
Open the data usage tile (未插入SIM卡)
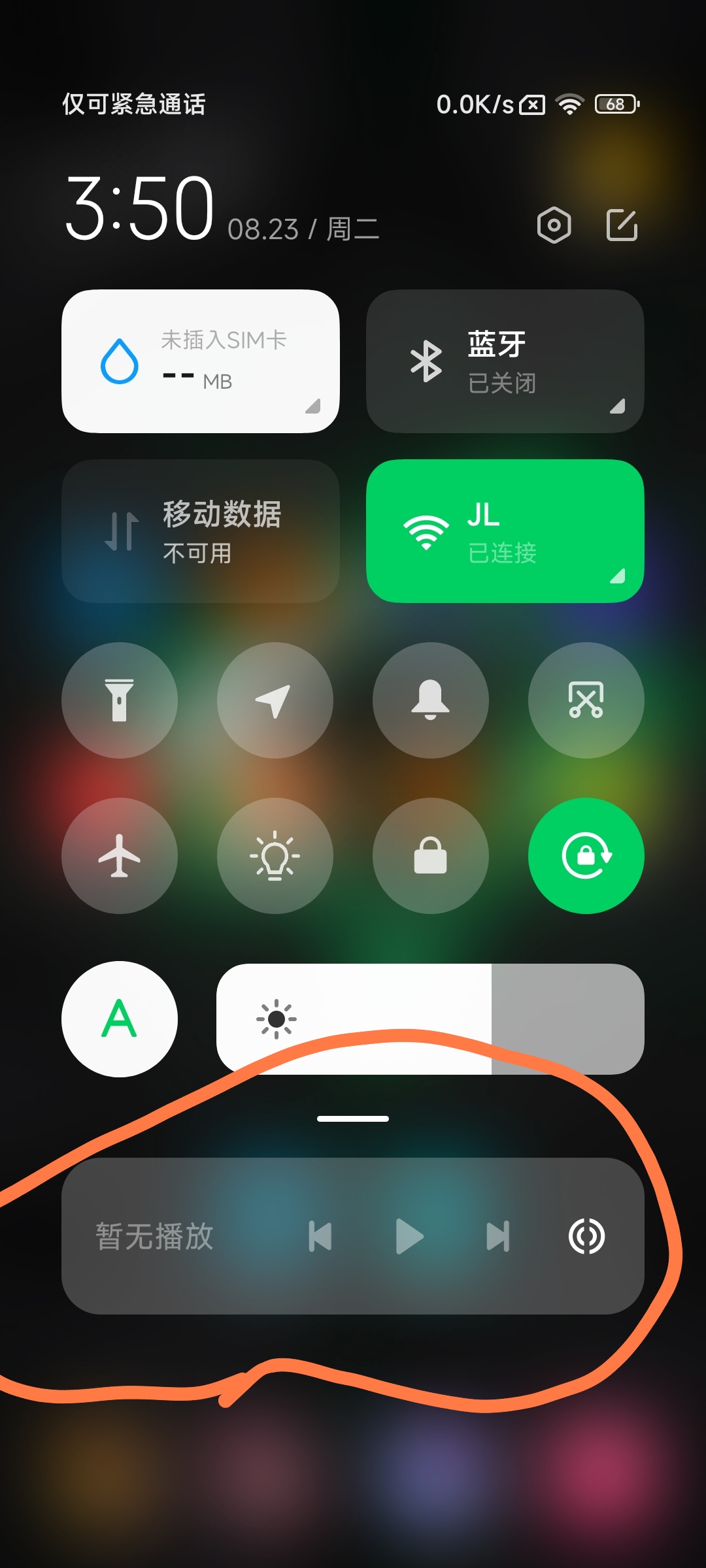tap(200, 361)
